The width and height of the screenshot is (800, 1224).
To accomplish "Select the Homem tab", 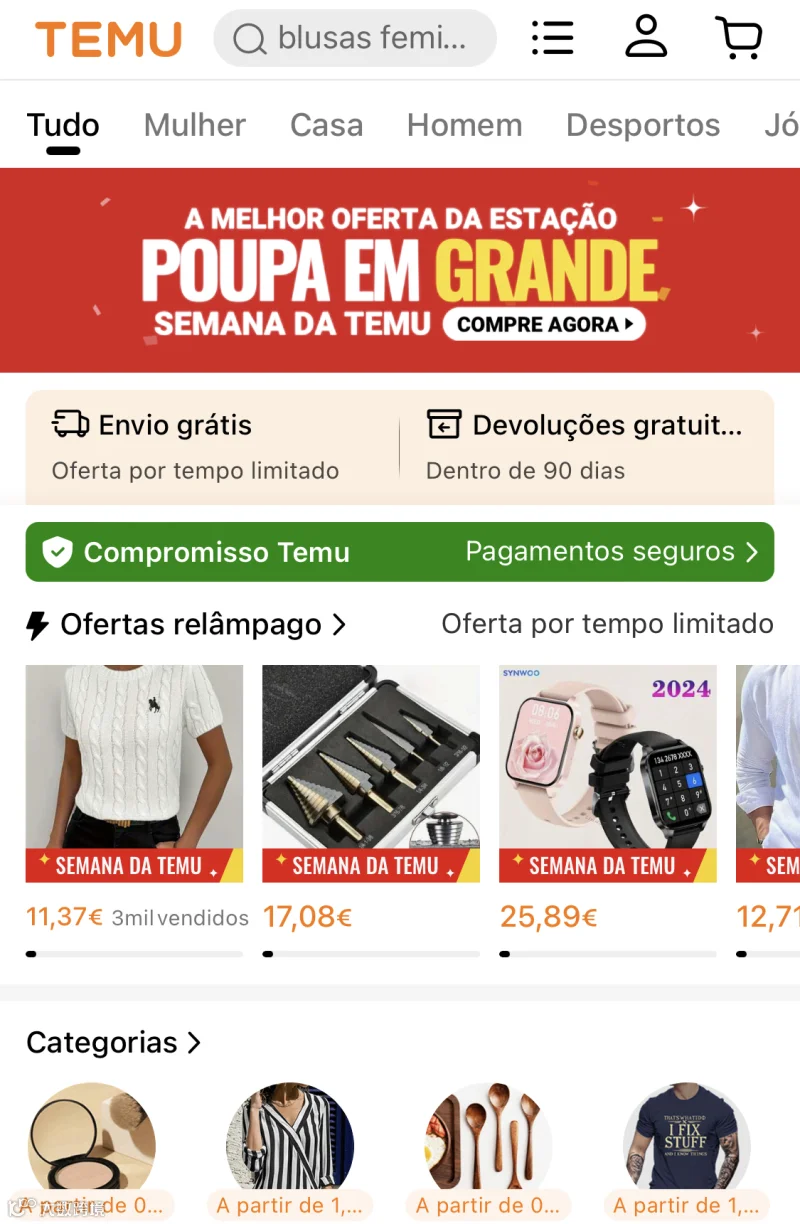I will 464,125.
